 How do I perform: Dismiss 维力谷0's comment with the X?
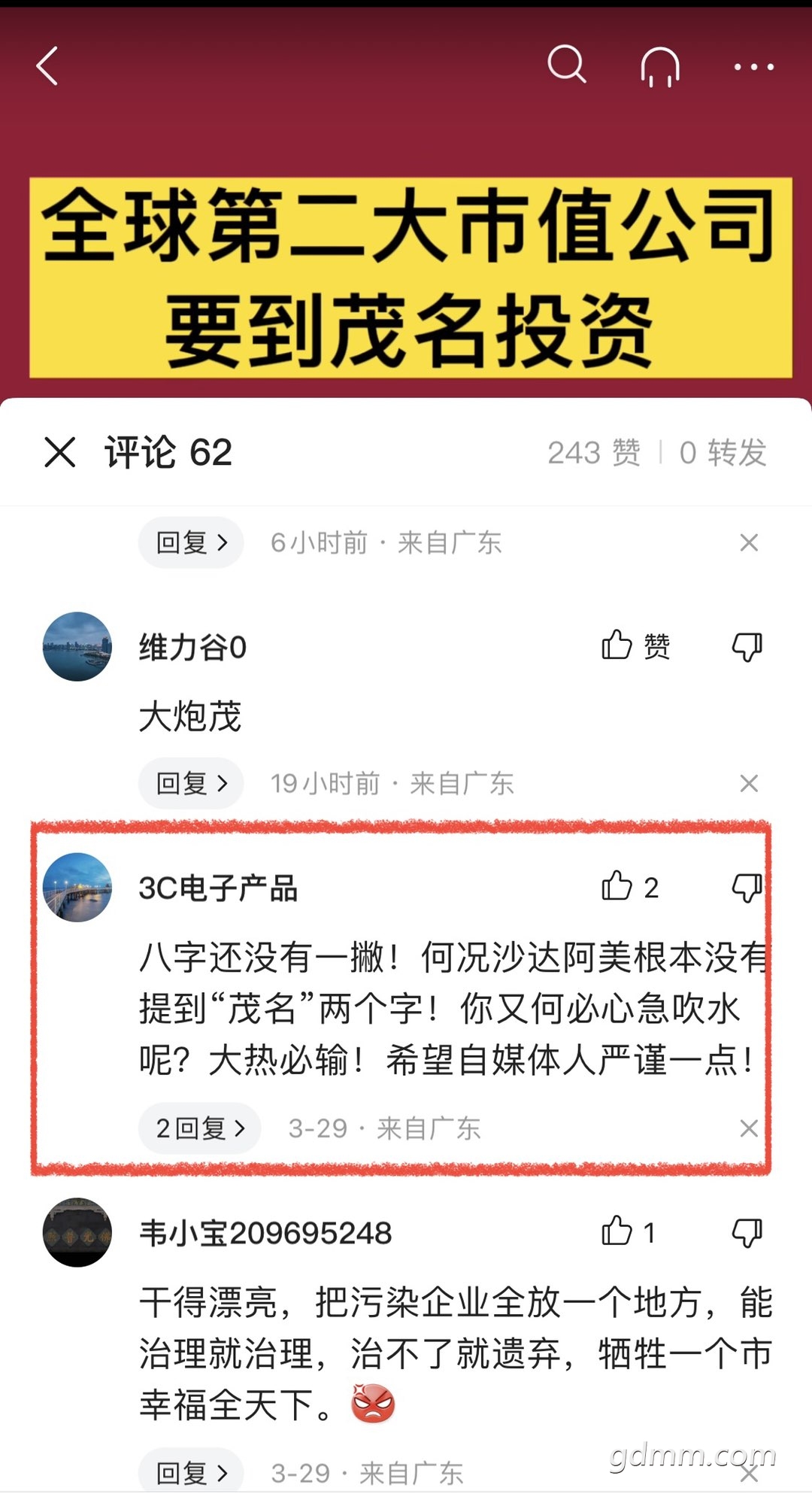(749, 783)
